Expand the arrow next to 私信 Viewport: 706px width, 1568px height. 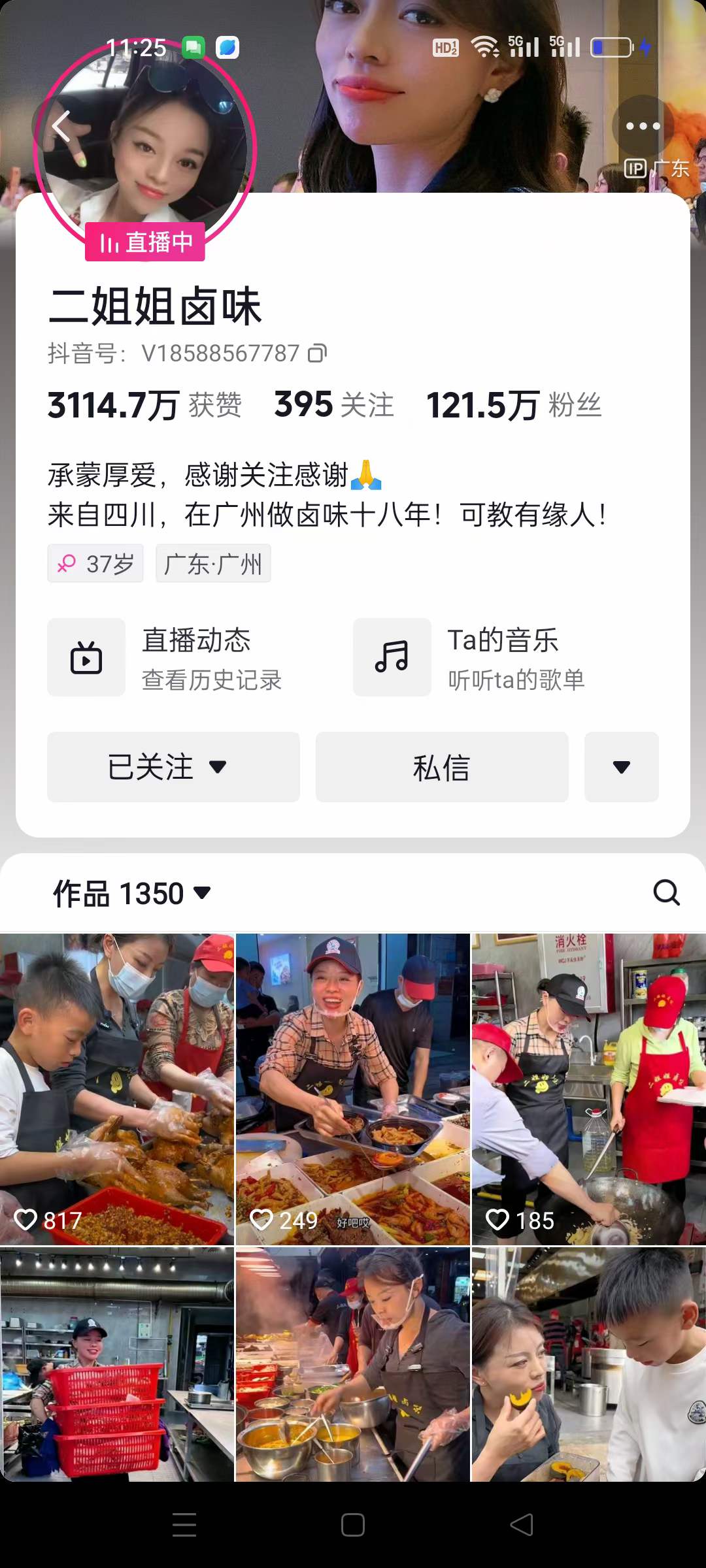tap(621, 767)
